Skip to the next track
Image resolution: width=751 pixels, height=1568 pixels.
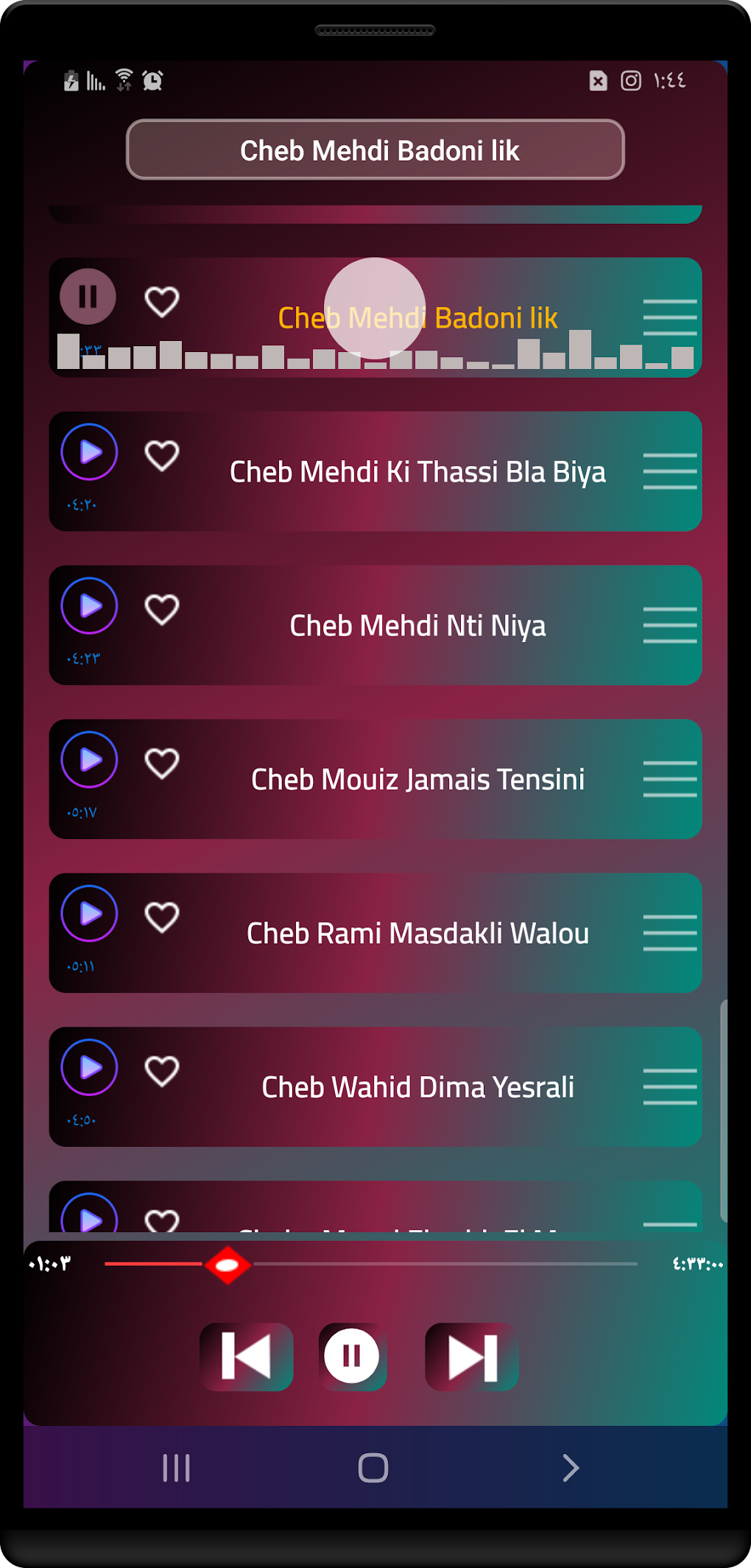[x=472, y=1357]
